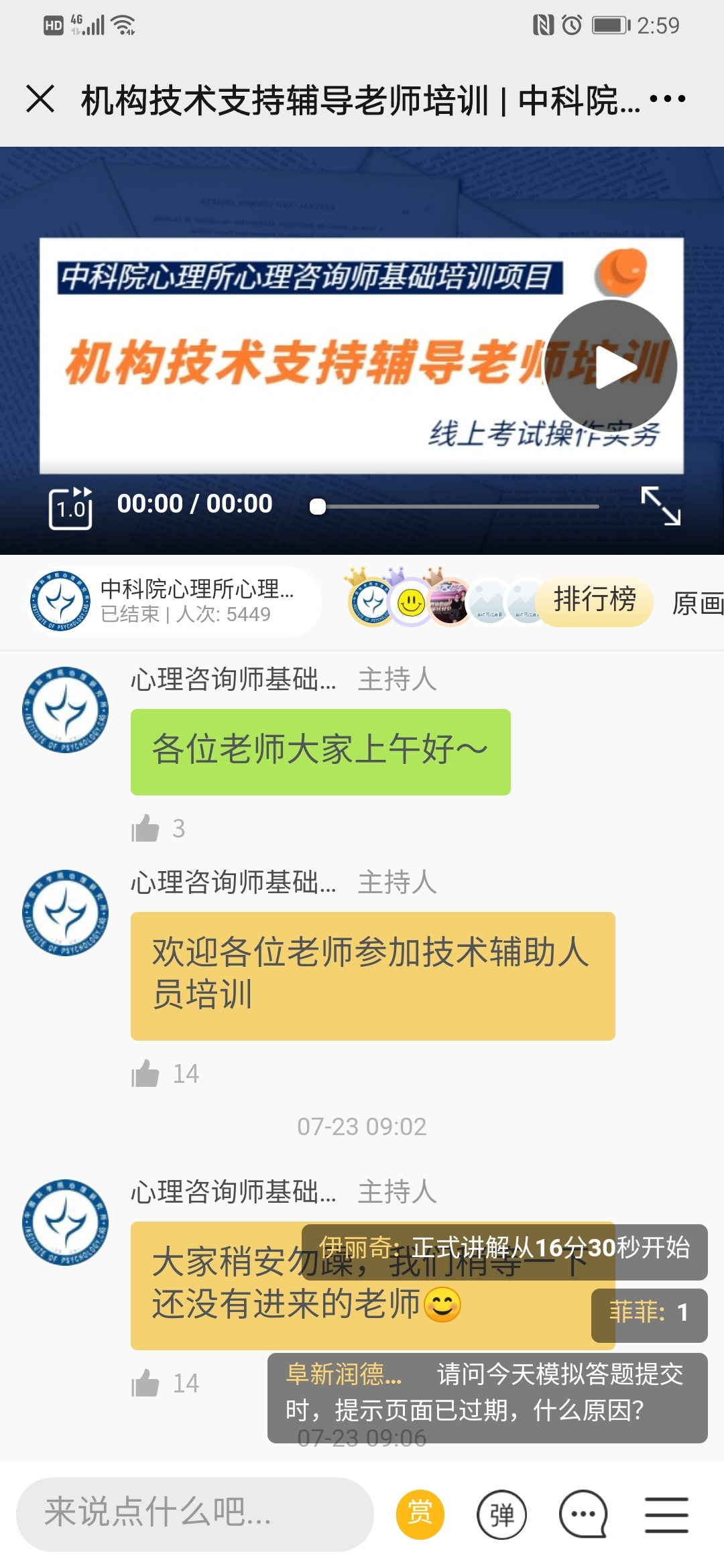Image resolution: width=724 pixels, height=1568 pixels.
Task: Toggle the 弹 bullet comments
Action: click(501, 1514)
